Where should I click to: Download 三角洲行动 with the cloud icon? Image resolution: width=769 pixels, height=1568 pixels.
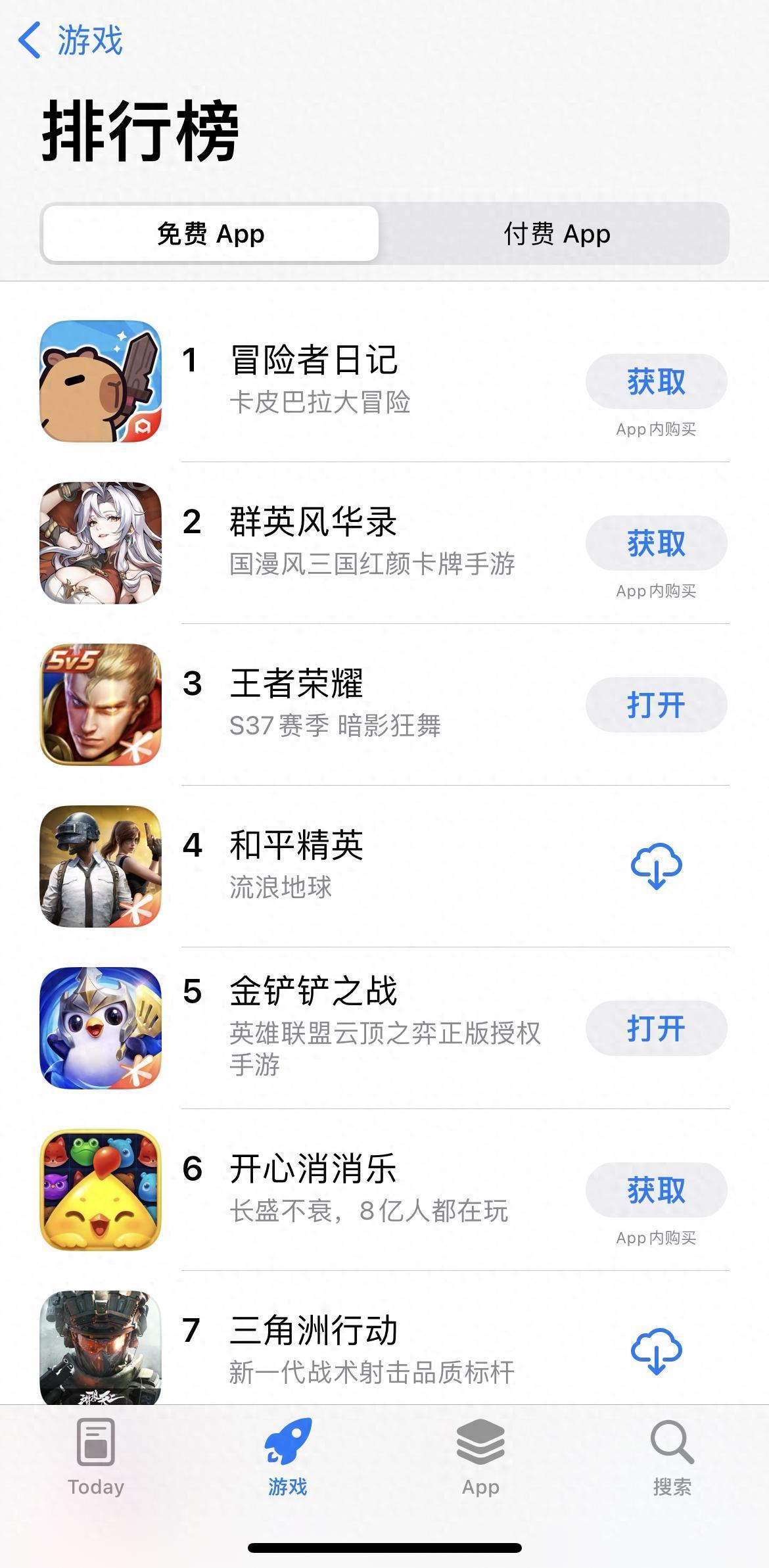pyautogui.click(x=656, y=1350)
